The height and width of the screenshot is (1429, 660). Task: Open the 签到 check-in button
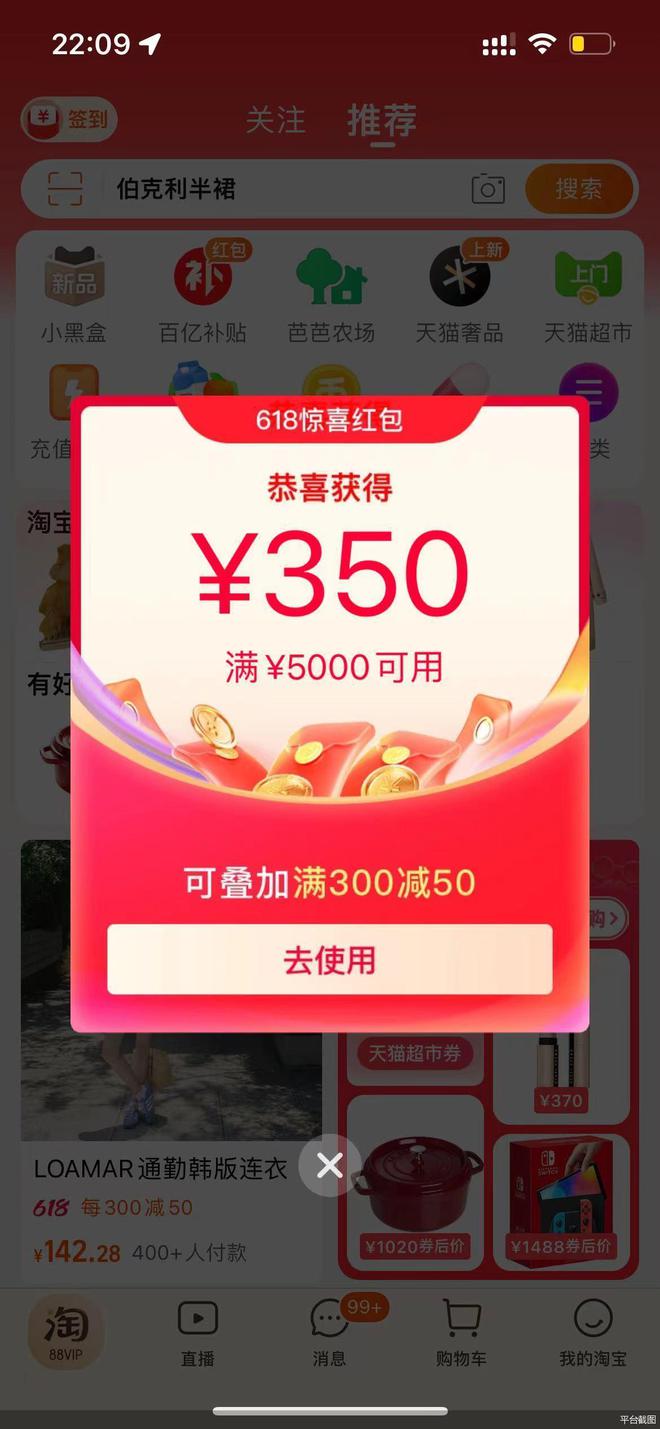[x=69, y=120]
